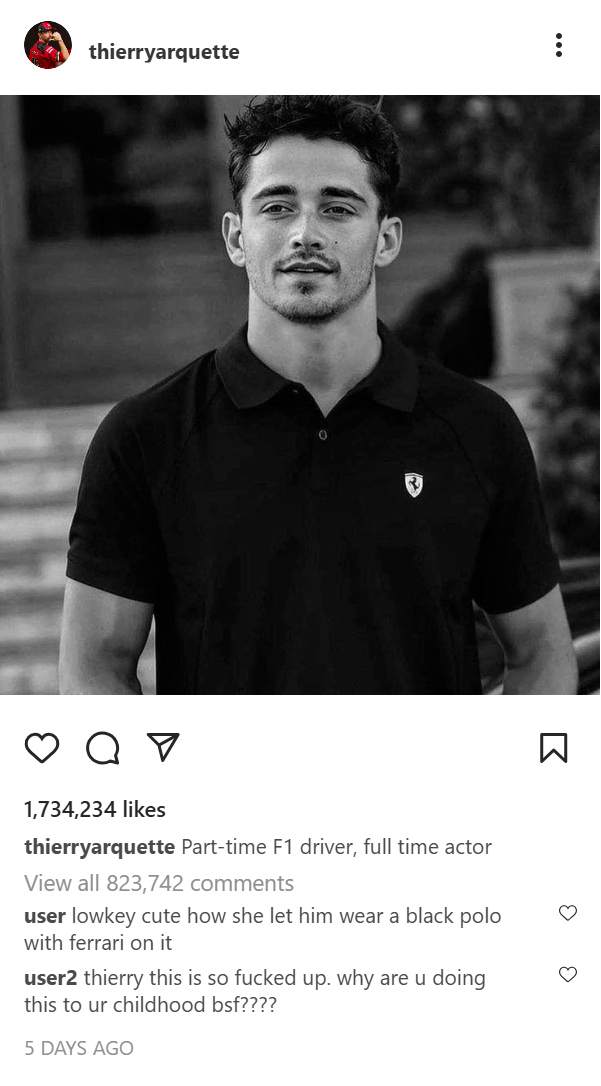Image resolution: width=601 pixels, height=1086 pixels.
Task: Open the post's three-dot options menu
Action: click(559, 45)
